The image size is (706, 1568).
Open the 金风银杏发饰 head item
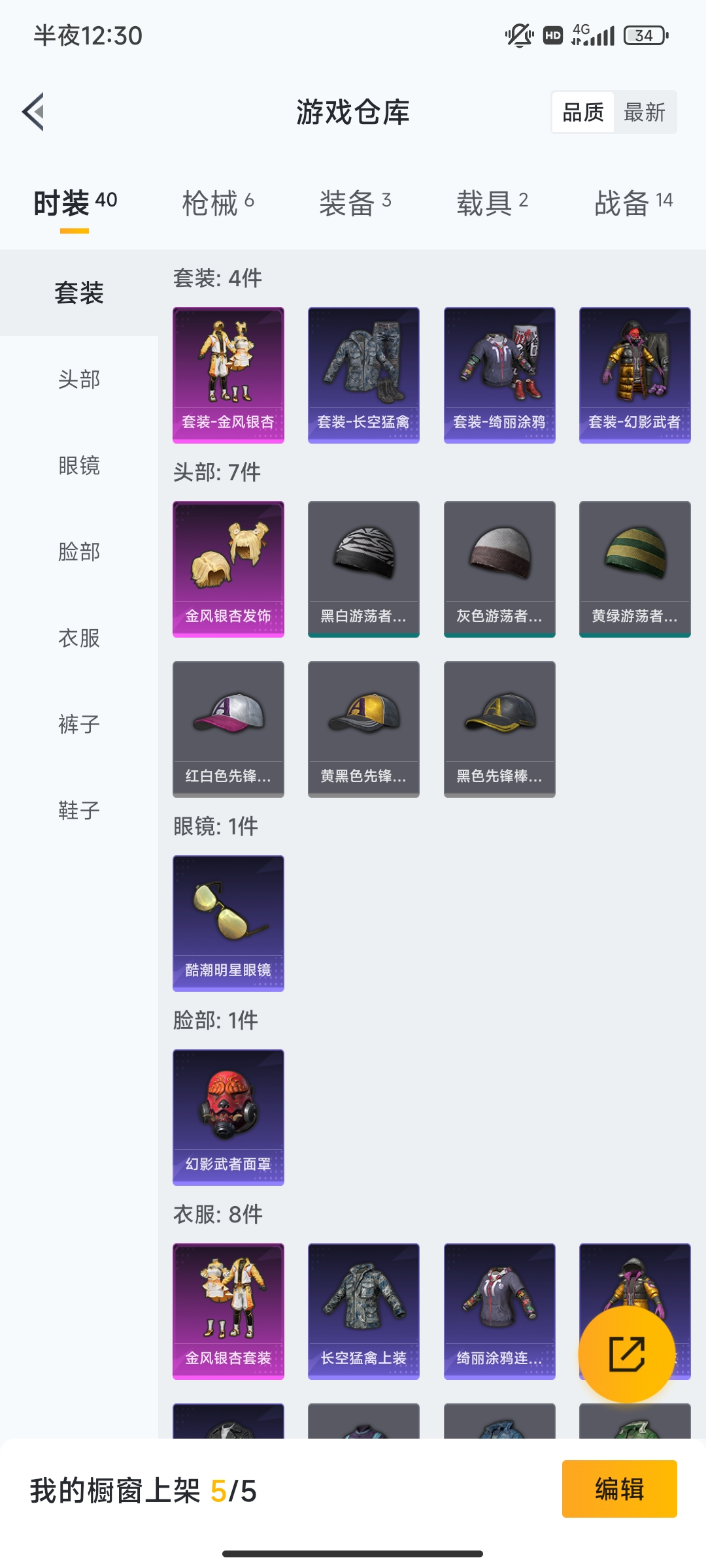point(228,569)
